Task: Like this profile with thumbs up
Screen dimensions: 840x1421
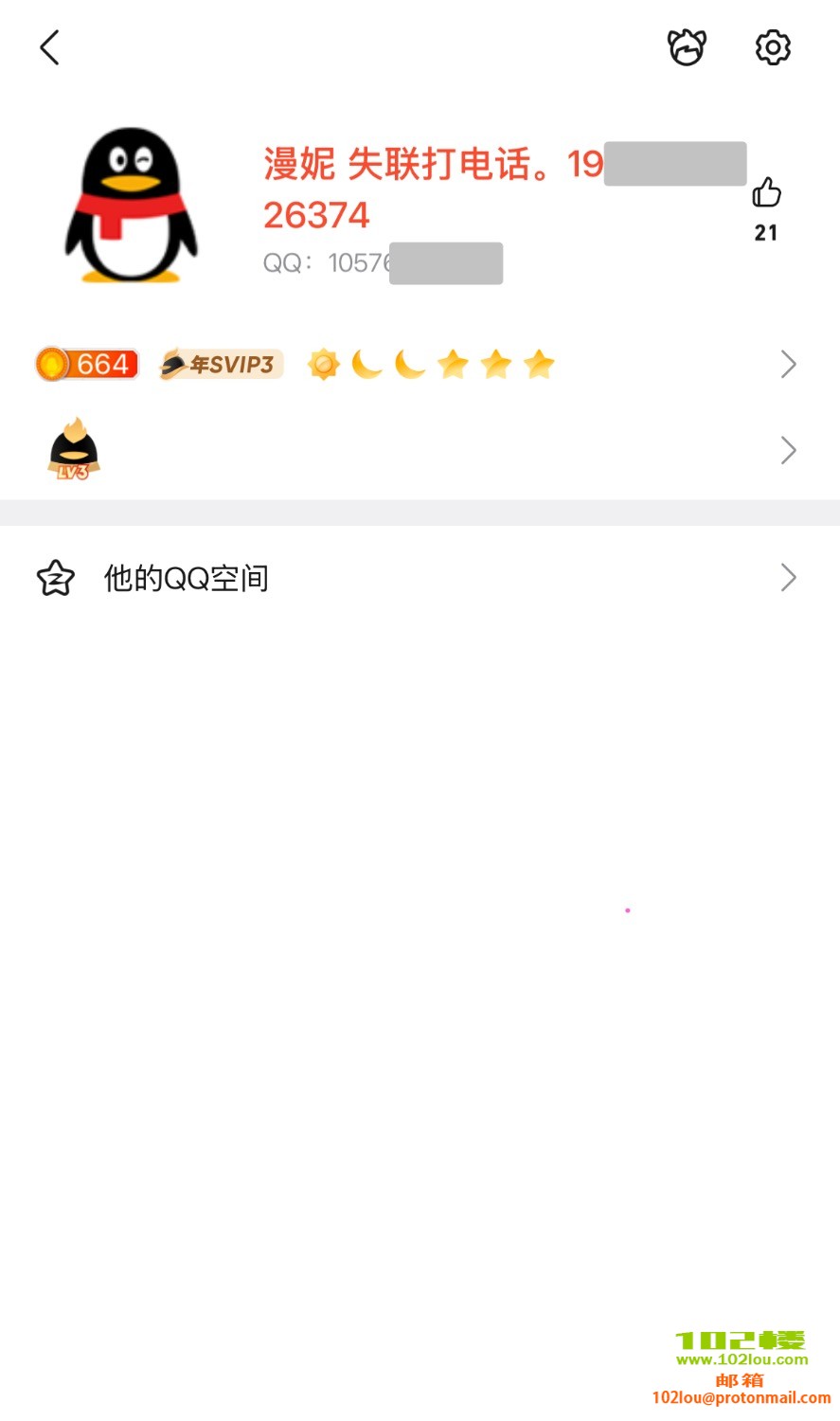Action: tap(766, 193)
